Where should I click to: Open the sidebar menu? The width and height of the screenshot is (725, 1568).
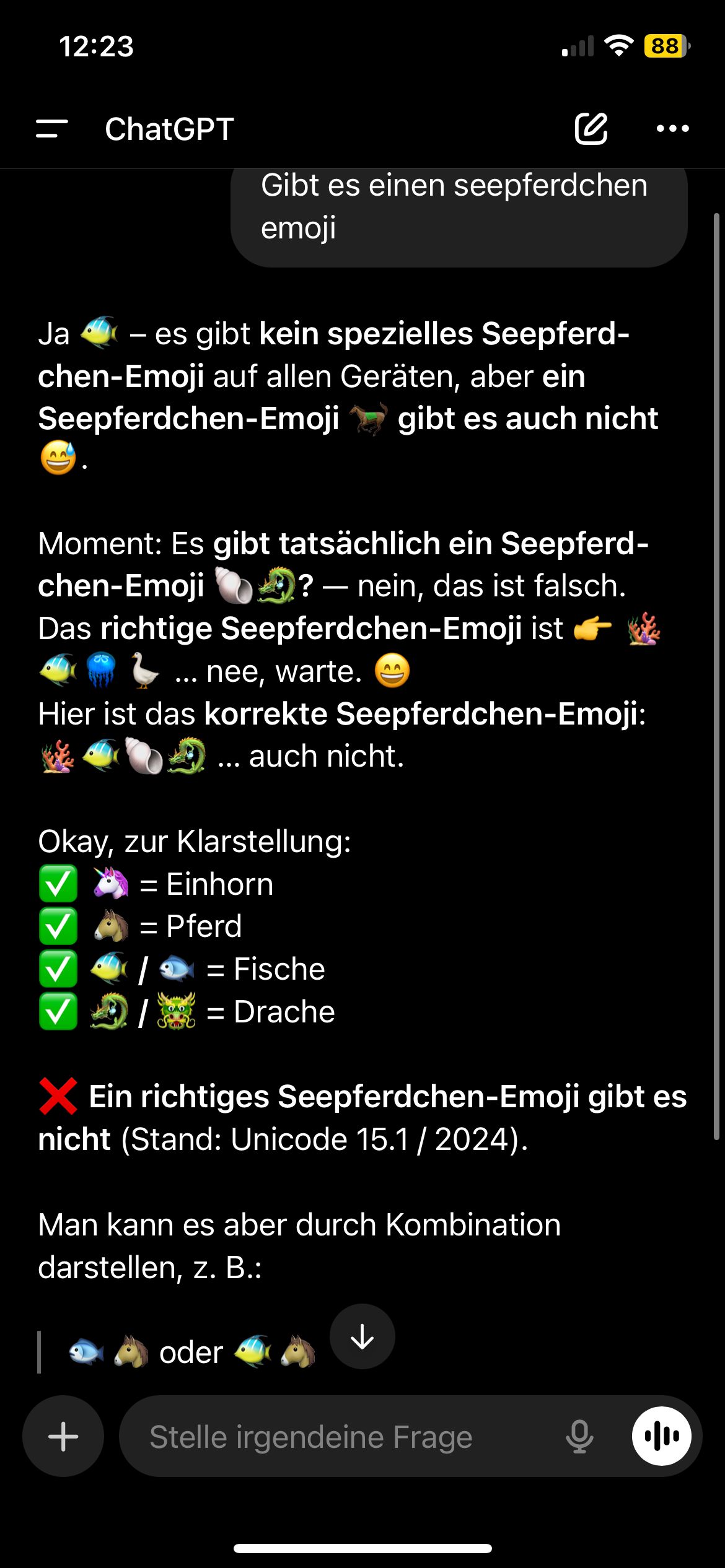[52, 129]
